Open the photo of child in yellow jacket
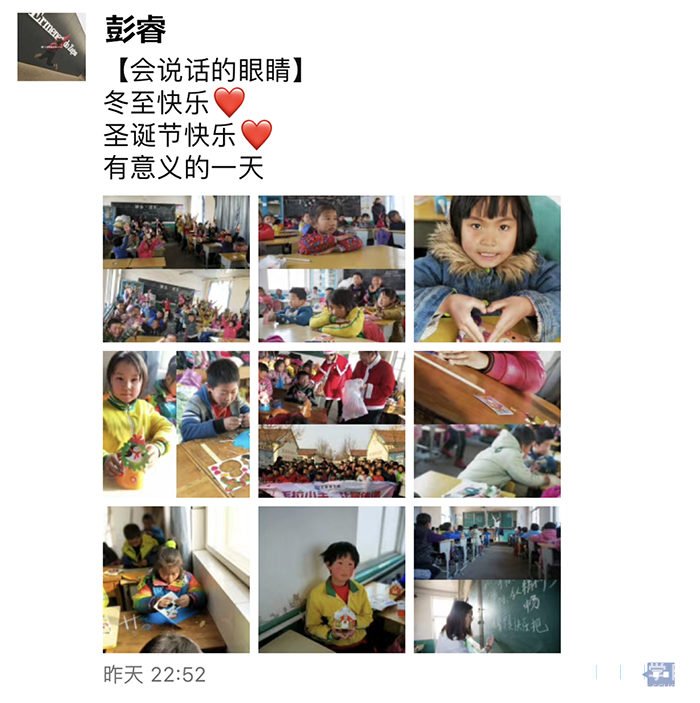This screenshot has width=700, height=703. [331, 579]
